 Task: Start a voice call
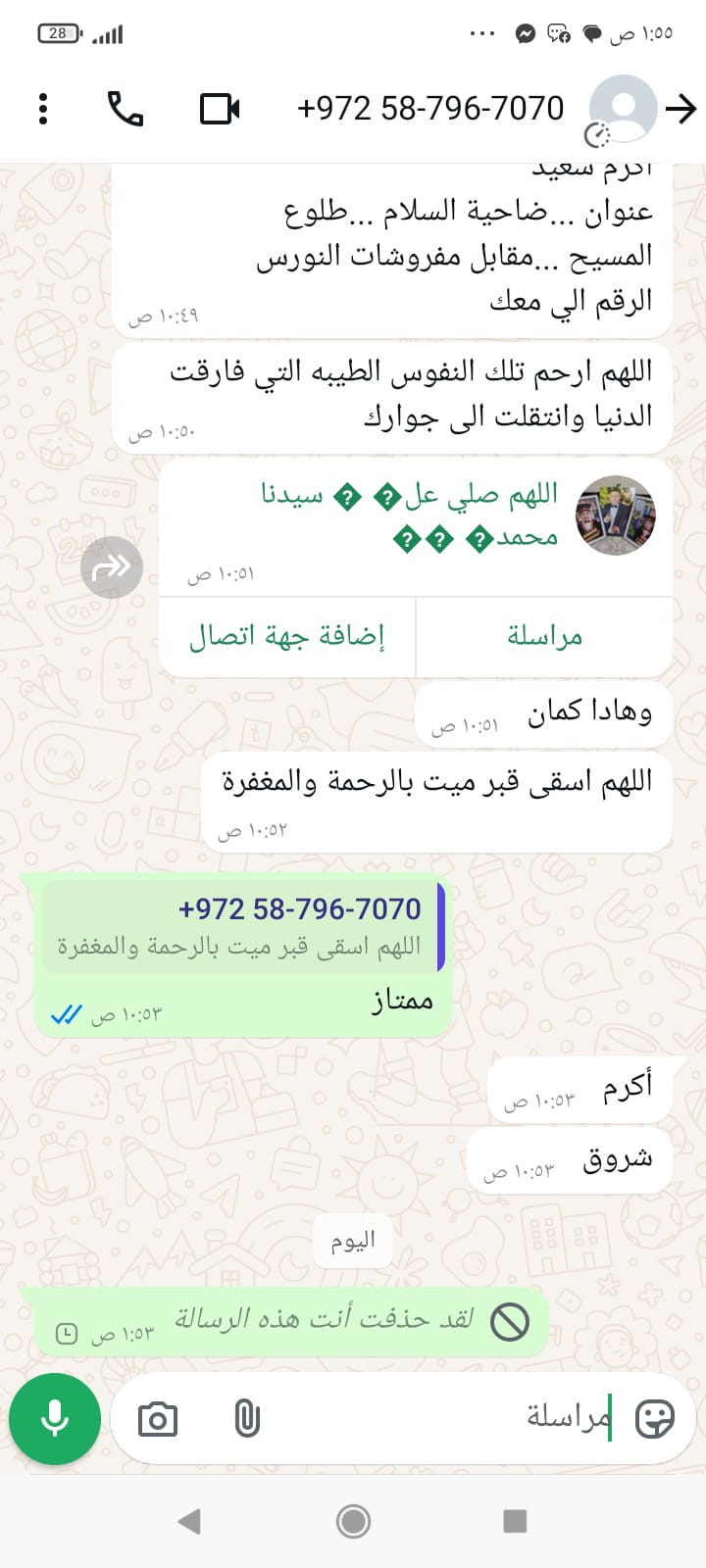(x=125, y=109)
